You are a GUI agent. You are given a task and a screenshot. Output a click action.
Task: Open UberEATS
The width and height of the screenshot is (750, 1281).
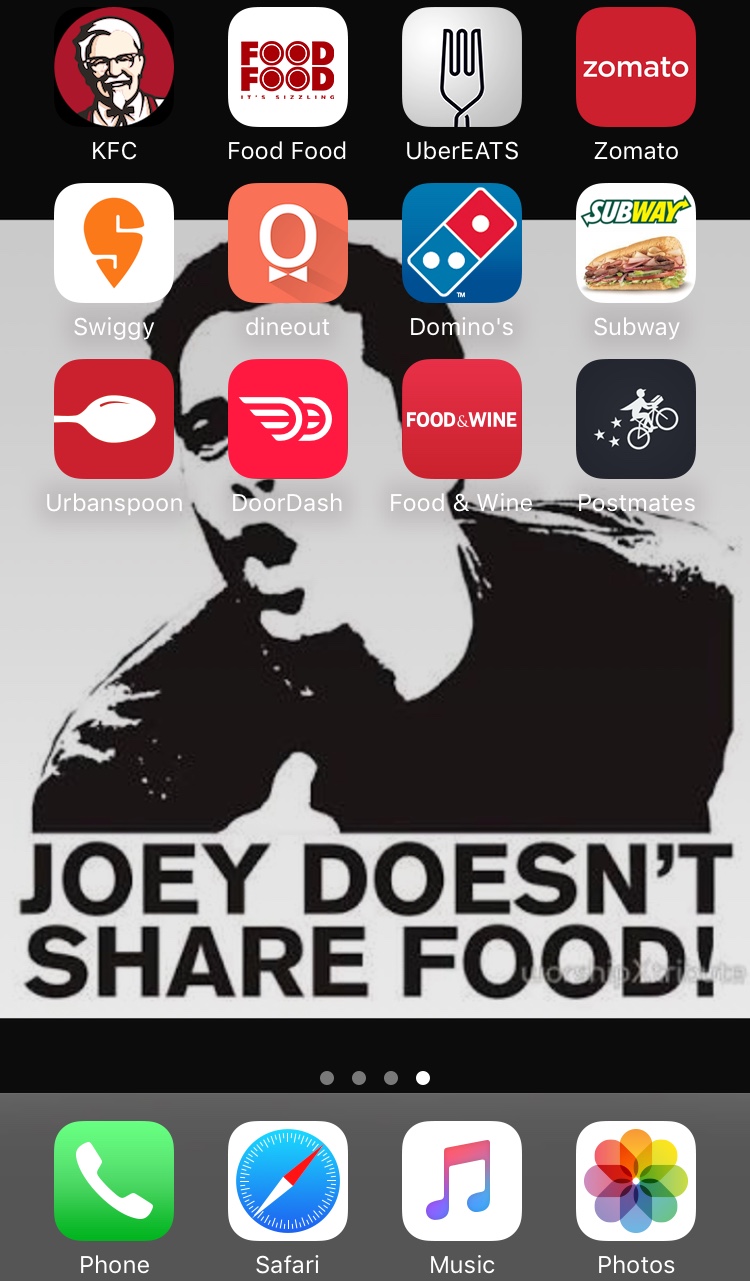[462, 68]
